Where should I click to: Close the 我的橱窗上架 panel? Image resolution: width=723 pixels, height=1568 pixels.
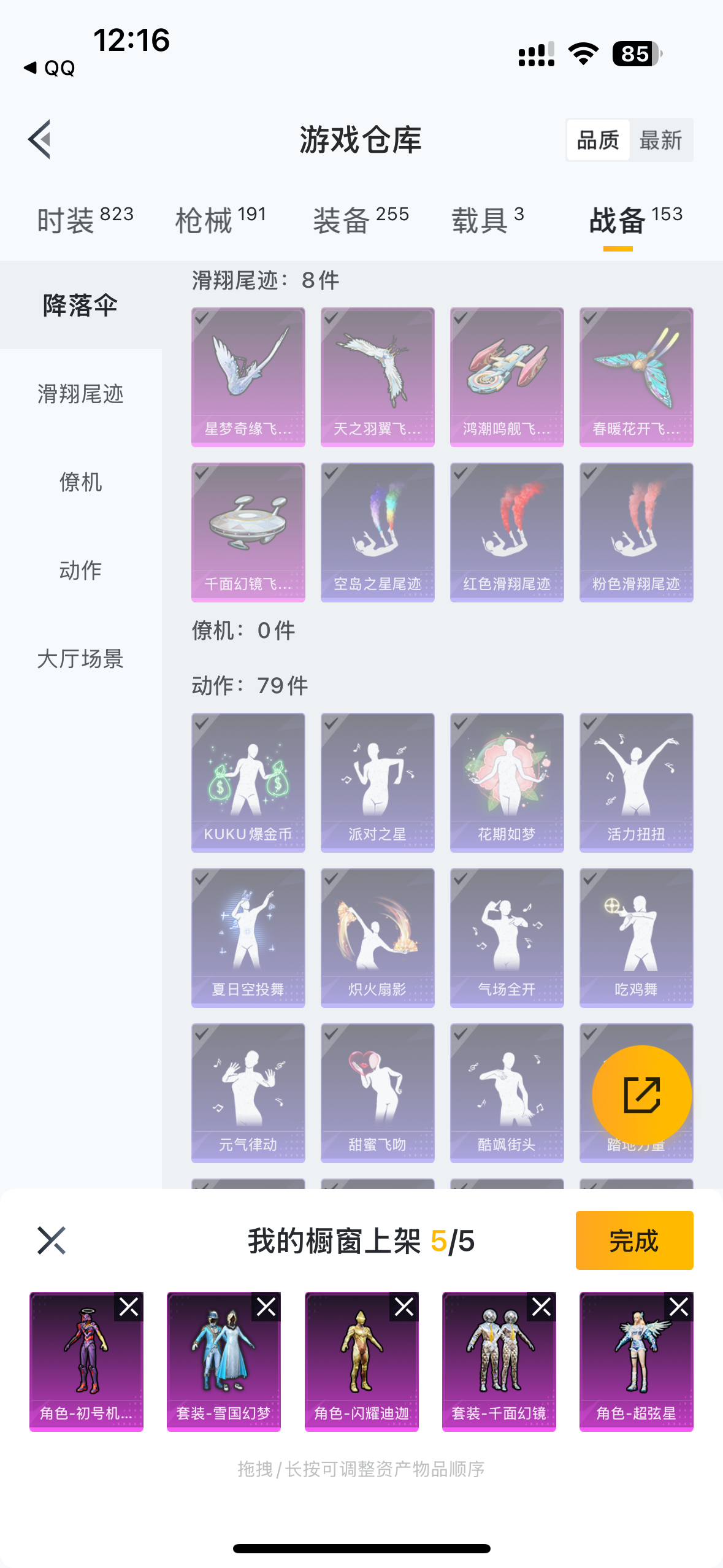[x=51, y=1240]
